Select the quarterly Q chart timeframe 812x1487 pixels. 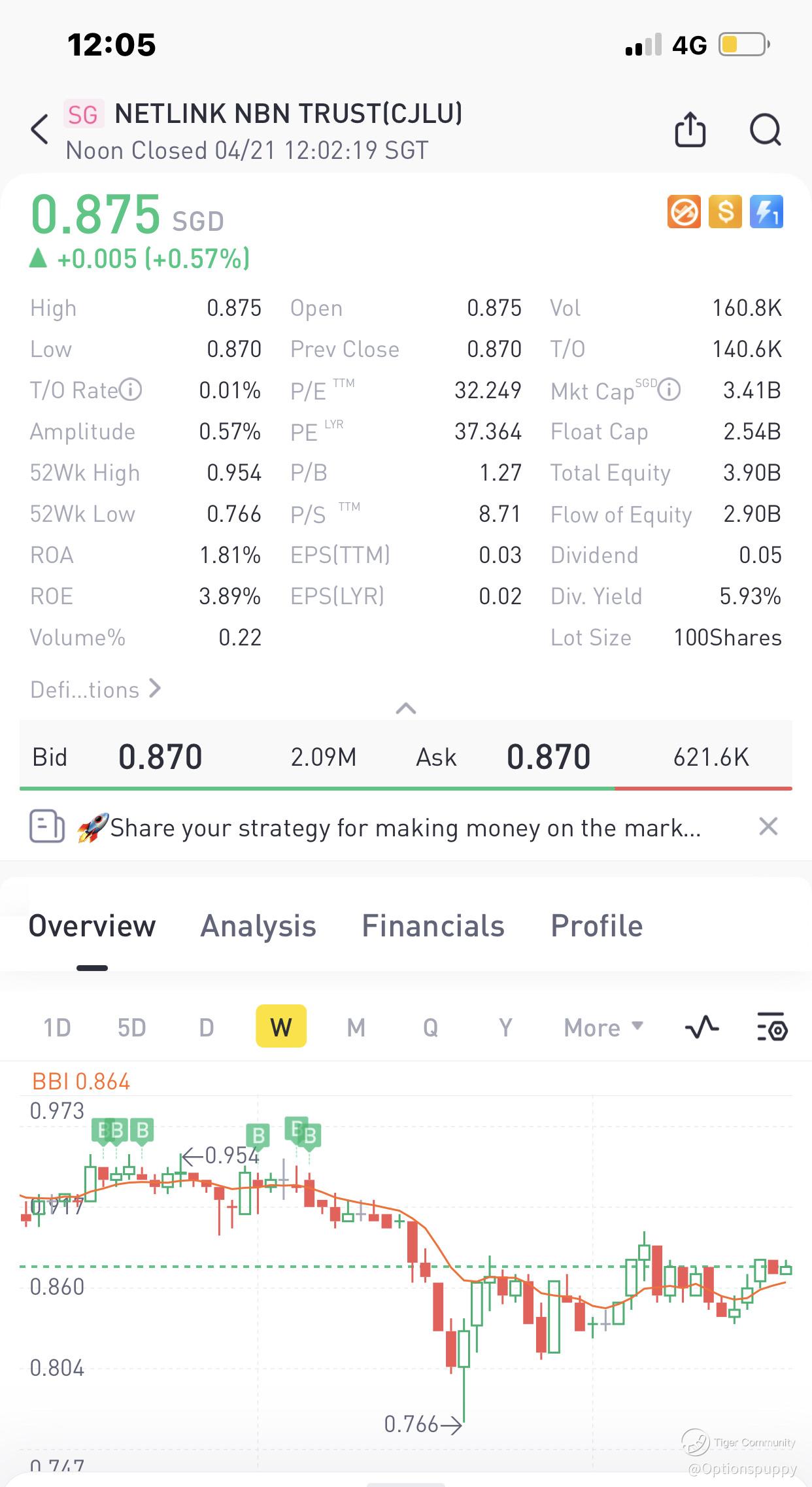(430, 1027)
